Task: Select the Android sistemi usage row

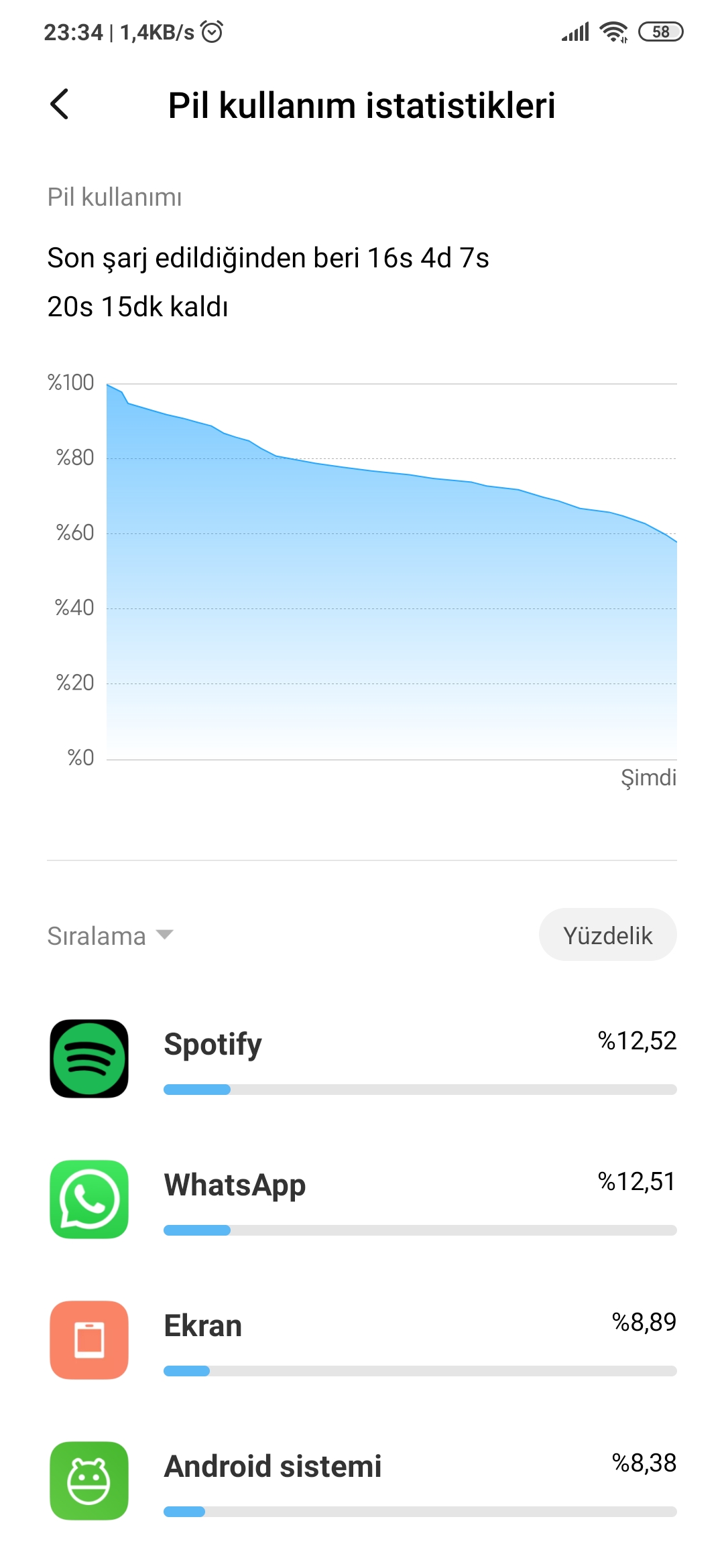Action: (362, 1481)
